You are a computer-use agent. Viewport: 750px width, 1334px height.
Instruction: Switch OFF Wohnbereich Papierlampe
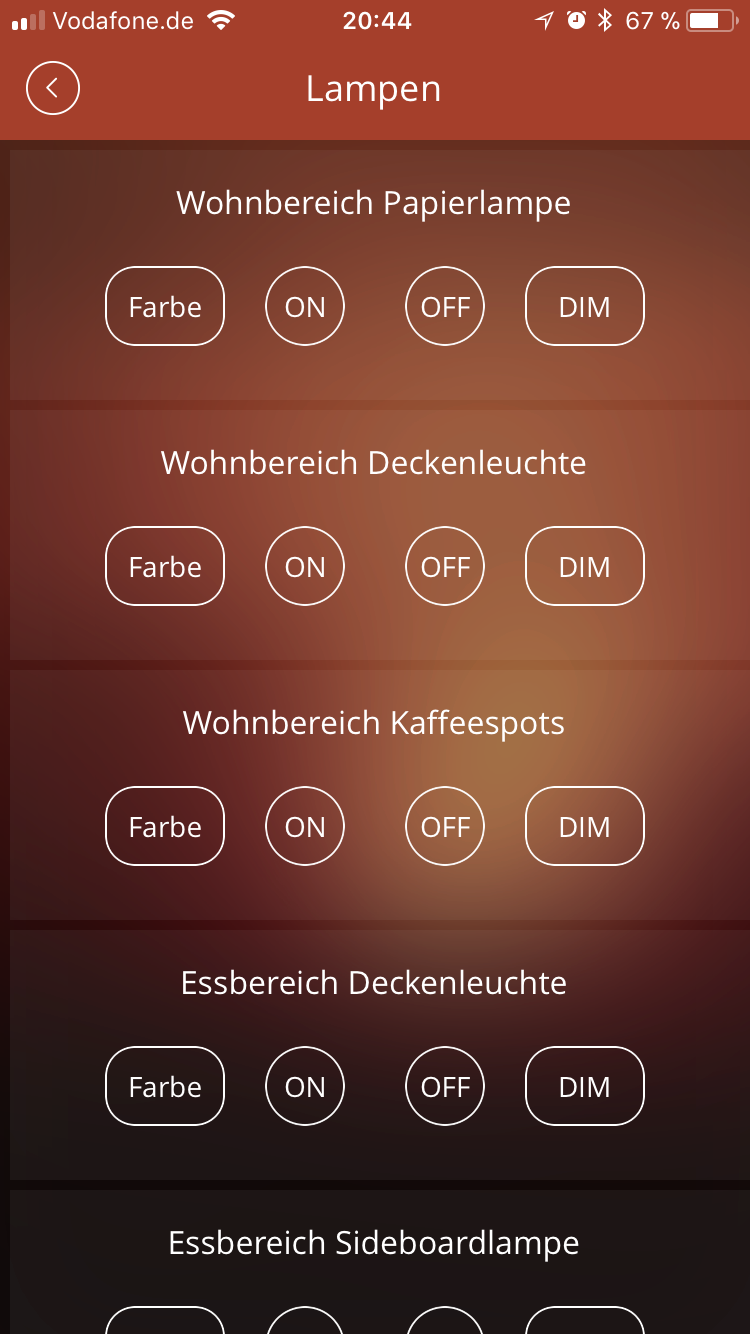click(445, 306)
